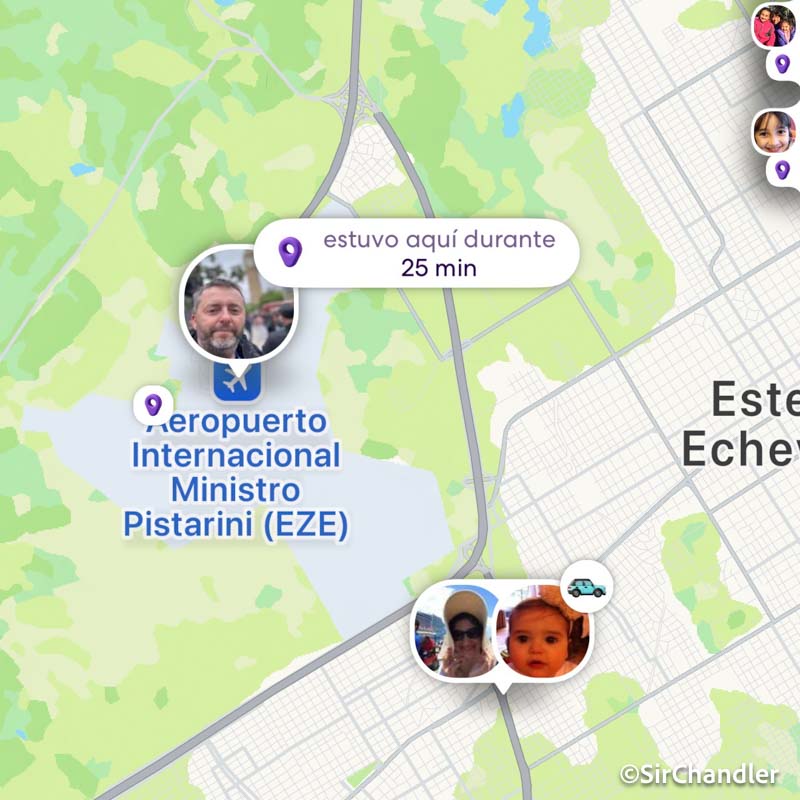The width and height of the screenshot is (800, 800).
Task: Open the top-corner marker with two kids
Action: click(774, 26)
